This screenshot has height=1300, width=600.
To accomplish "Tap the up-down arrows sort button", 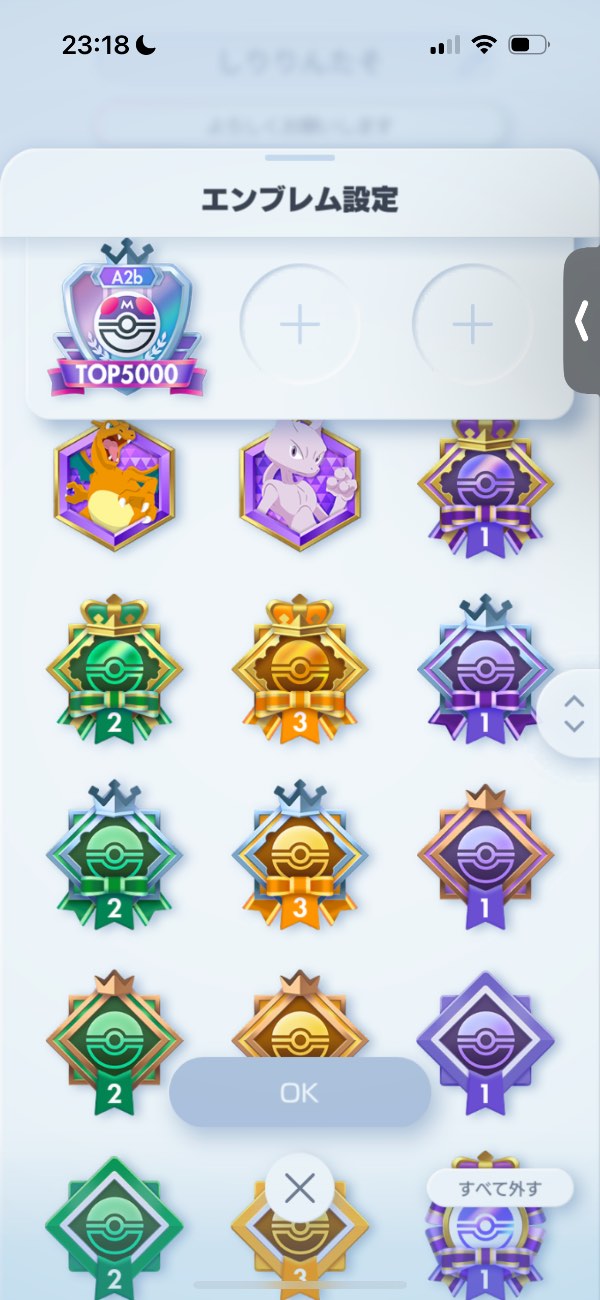I will tap(572, 713).
